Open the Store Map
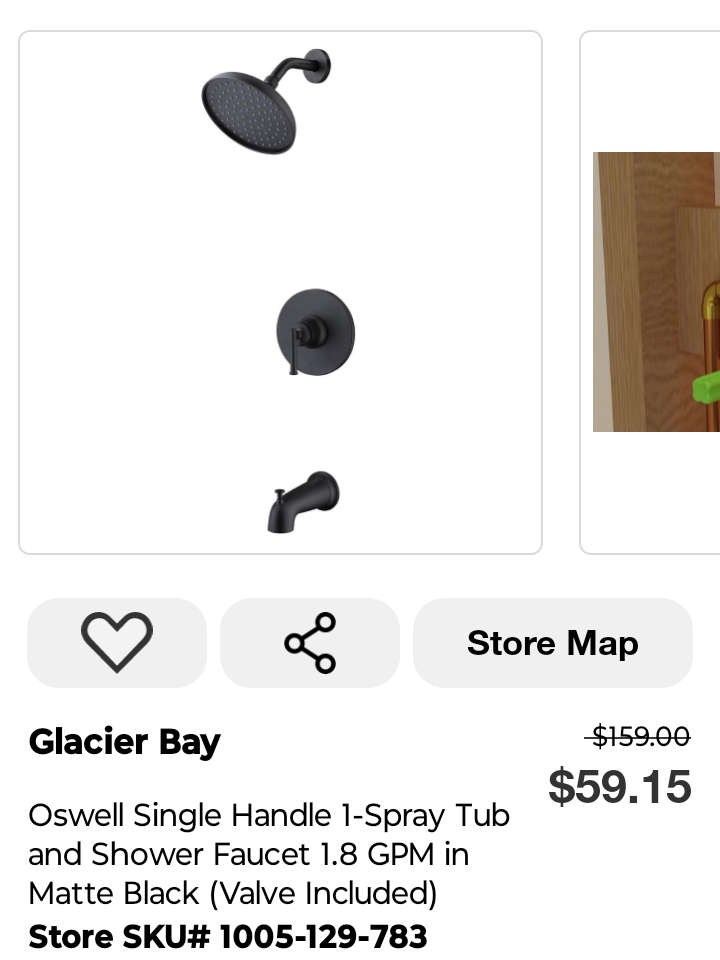 [552, 643]
